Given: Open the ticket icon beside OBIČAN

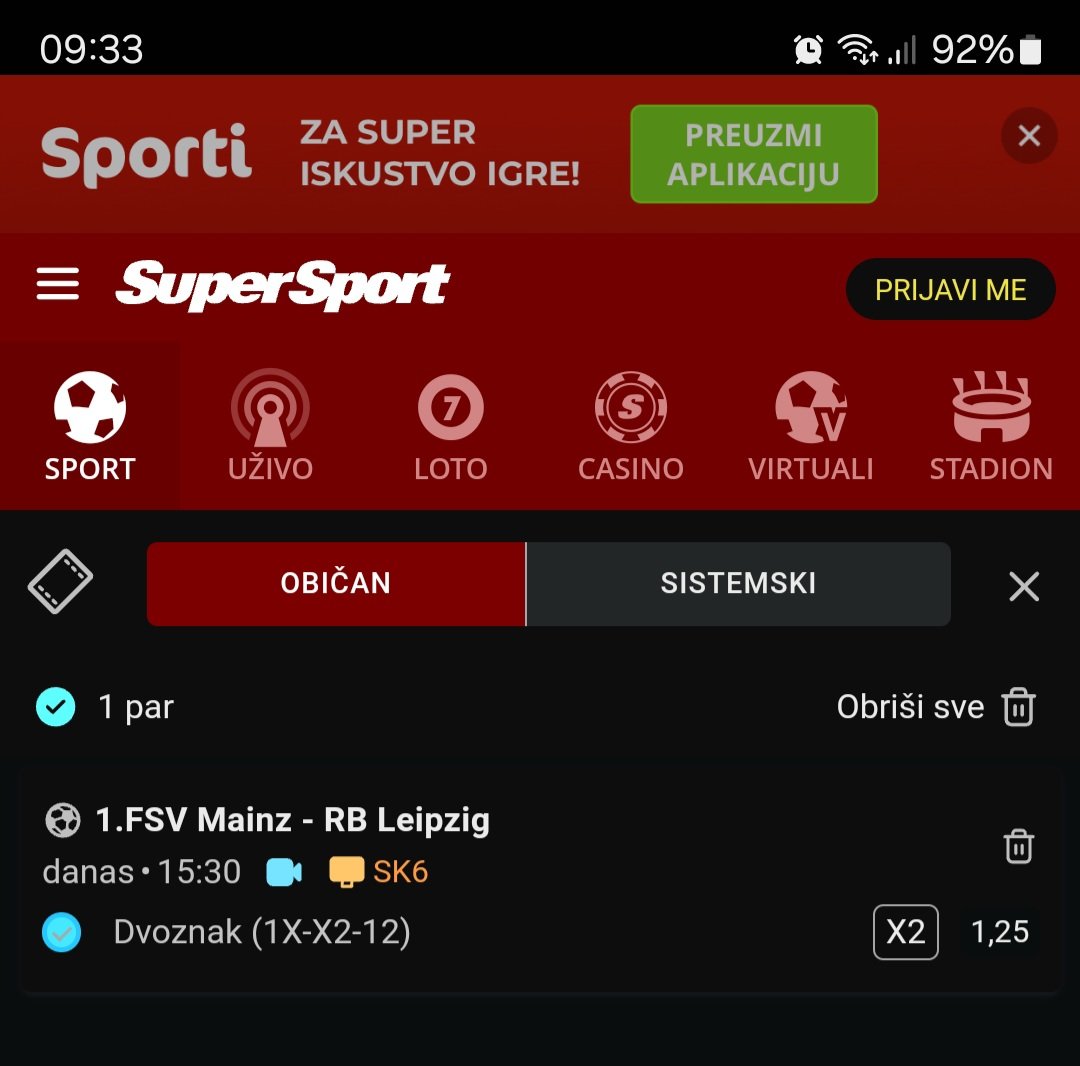Looking at the screenshot, I should pyautogui.click(x=60, y=582).
